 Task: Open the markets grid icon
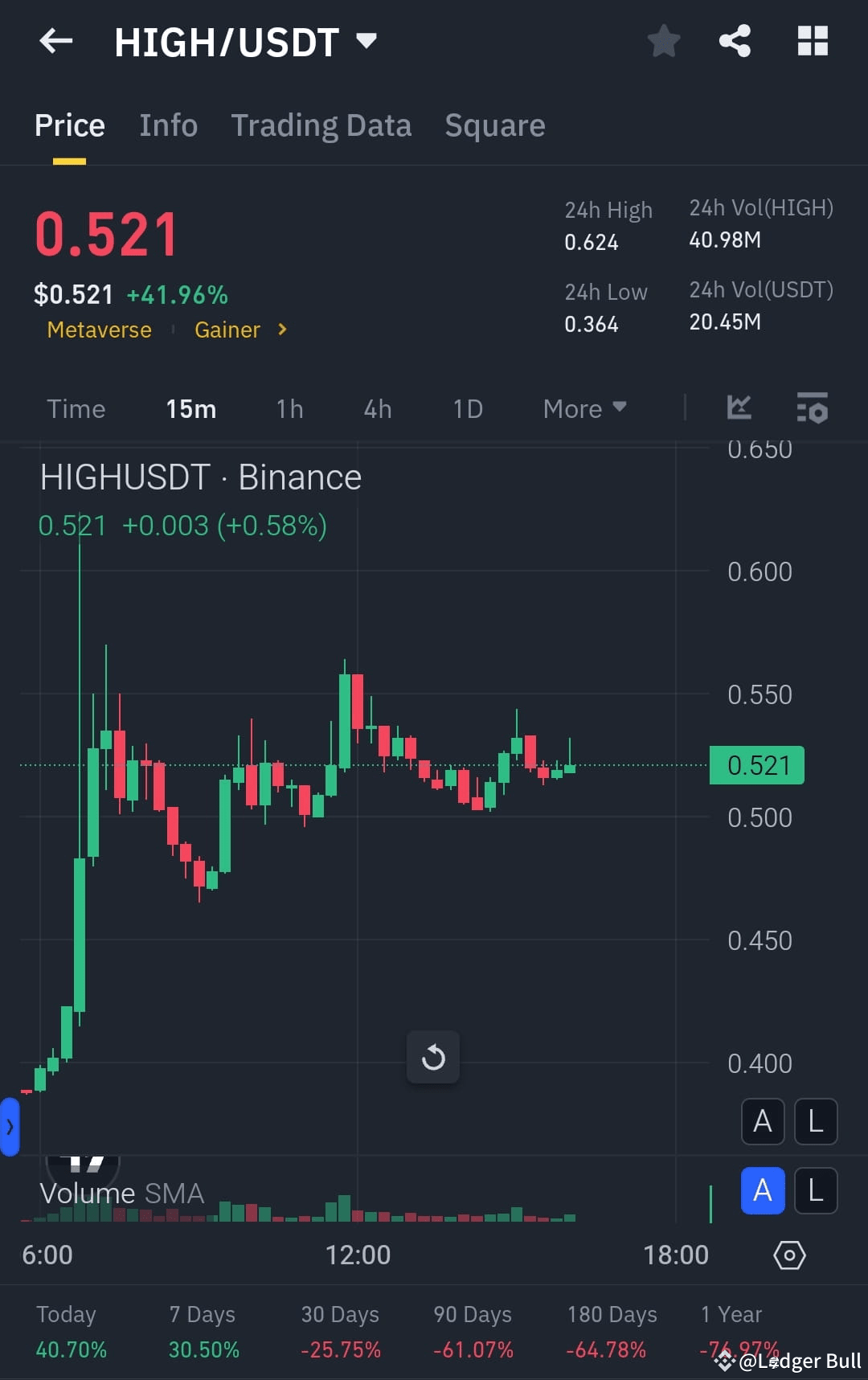812,41
